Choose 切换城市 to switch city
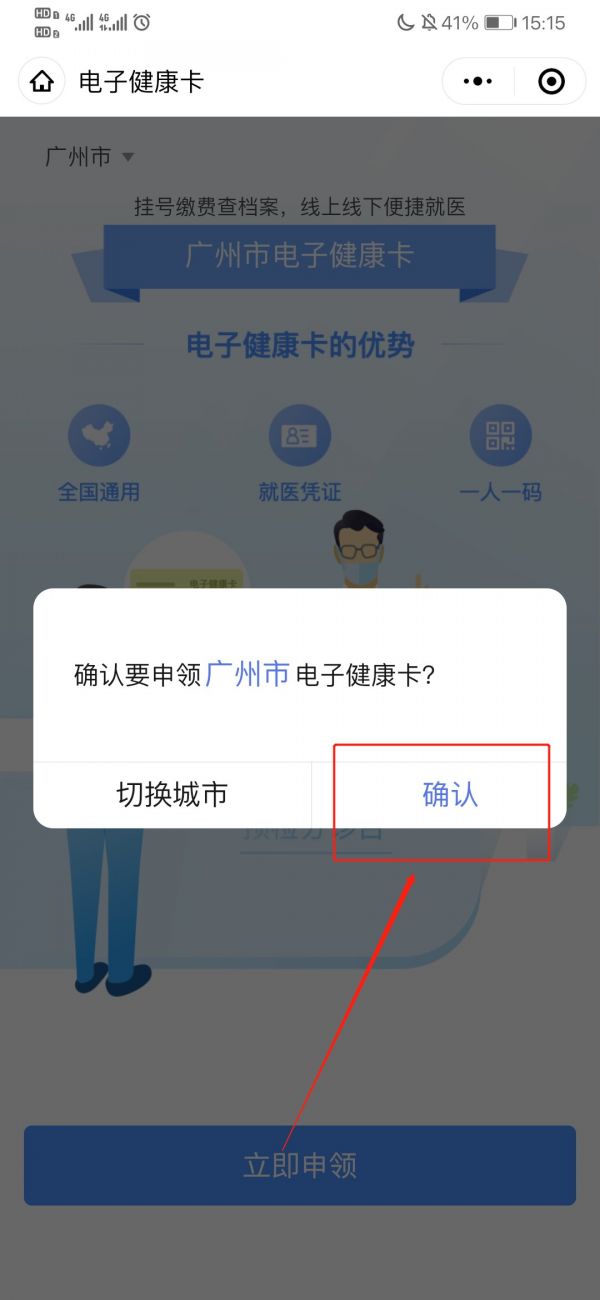Viewport: 600px width, 1300px height. click(172, 795)
